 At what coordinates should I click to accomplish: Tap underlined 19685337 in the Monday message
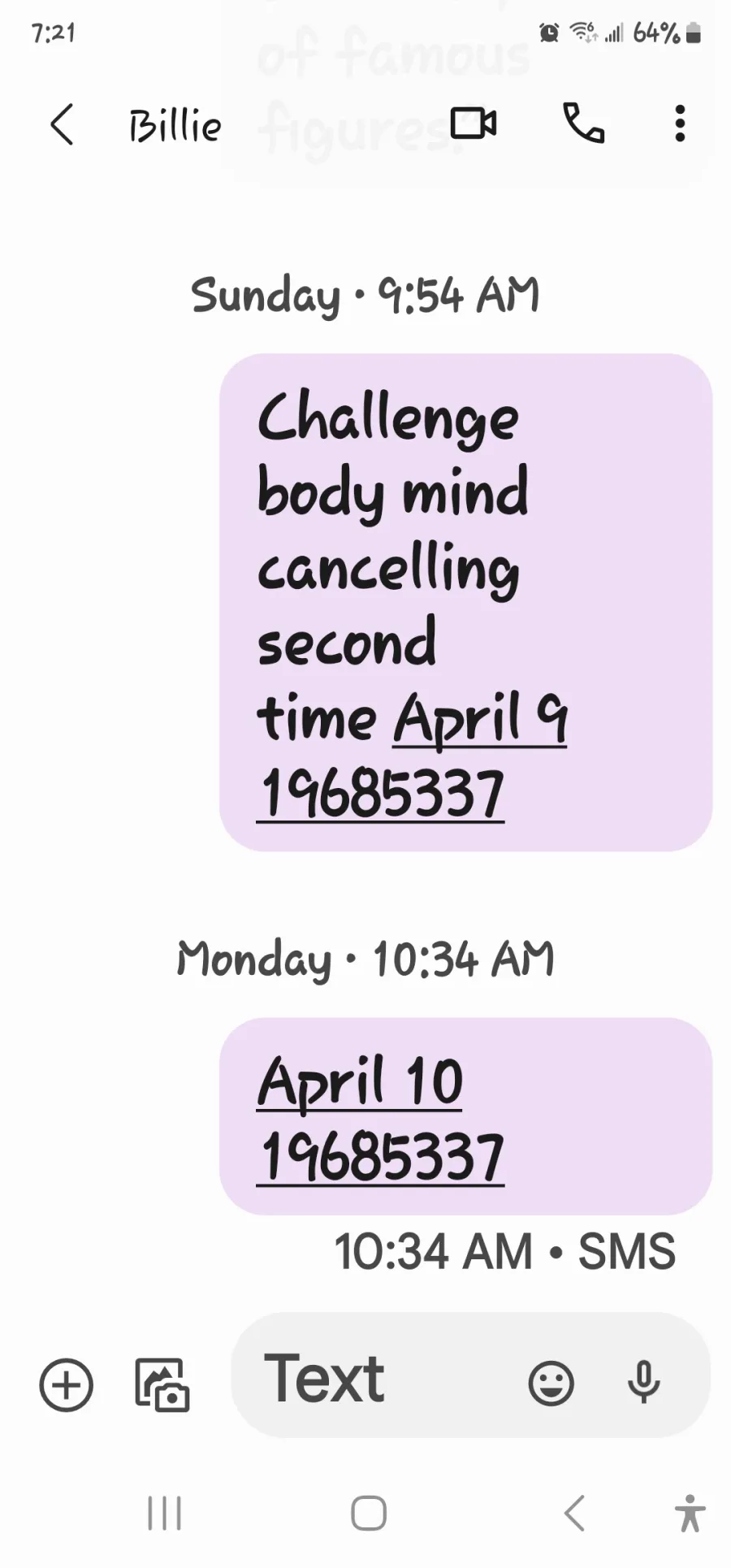pos(381,1158)
